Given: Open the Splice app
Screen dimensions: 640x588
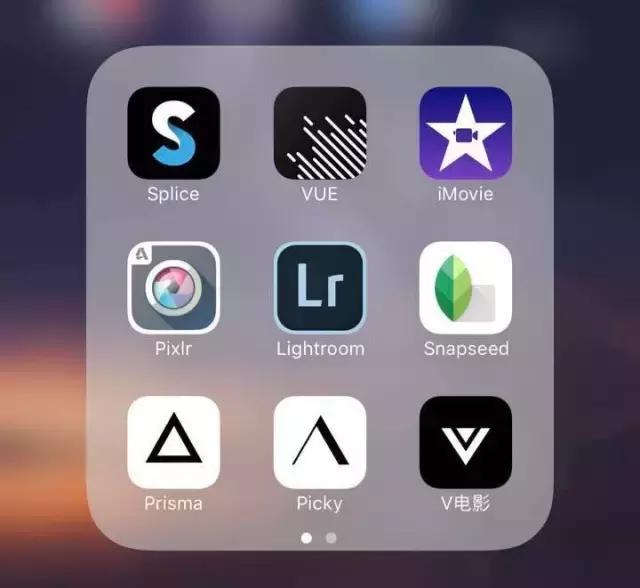Looking at the screenshot, I should point(173,133).
